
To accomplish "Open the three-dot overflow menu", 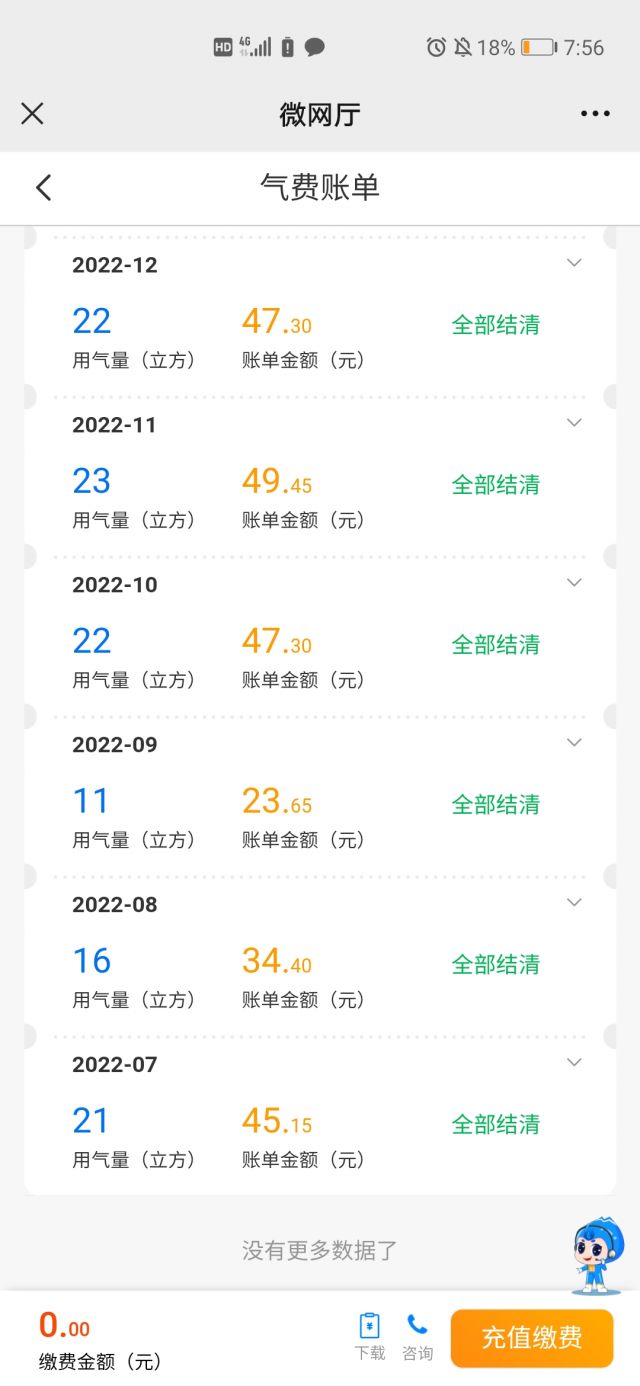I will tap(595, 114).
